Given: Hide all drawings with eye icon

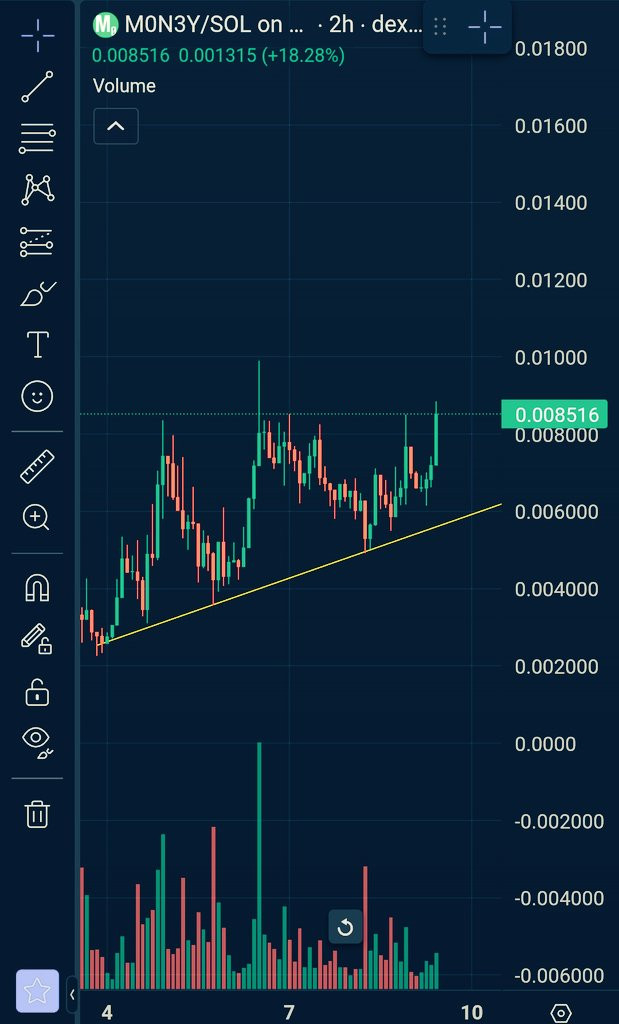Looking at the screenshot, I should (37, 743).
